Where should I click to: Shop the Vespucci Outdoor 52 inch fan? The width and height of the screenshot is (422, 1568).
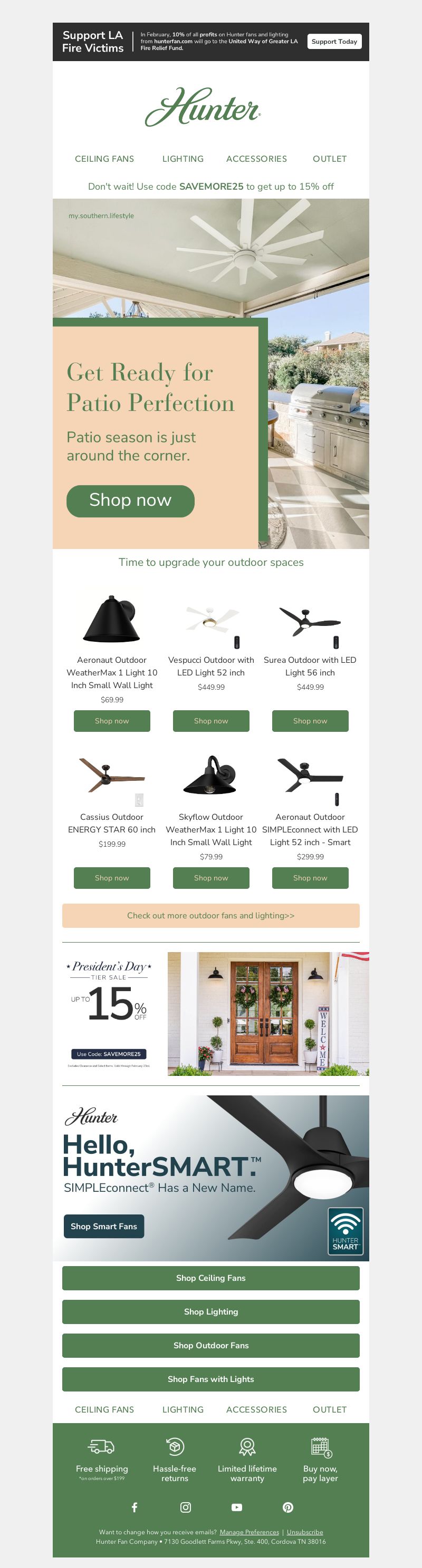point(211,721)
